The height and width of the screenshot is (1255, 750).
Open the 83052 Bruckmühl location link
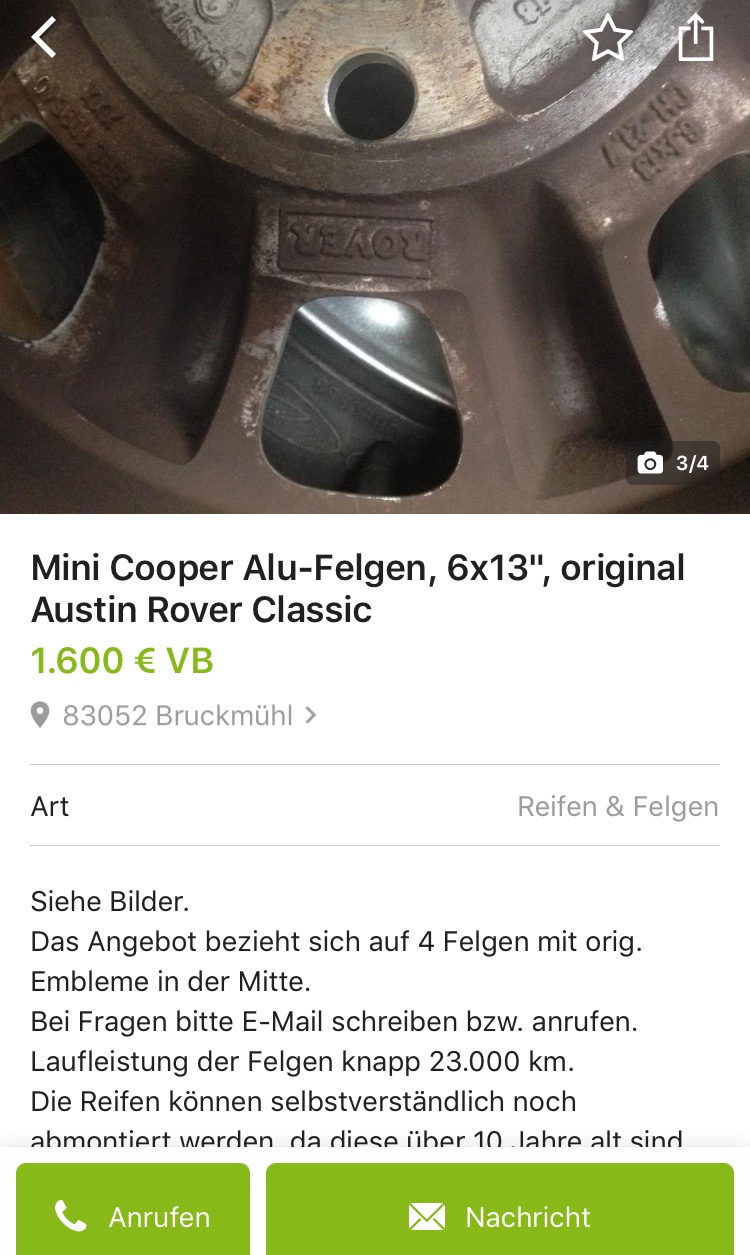(x=177, y=716)
